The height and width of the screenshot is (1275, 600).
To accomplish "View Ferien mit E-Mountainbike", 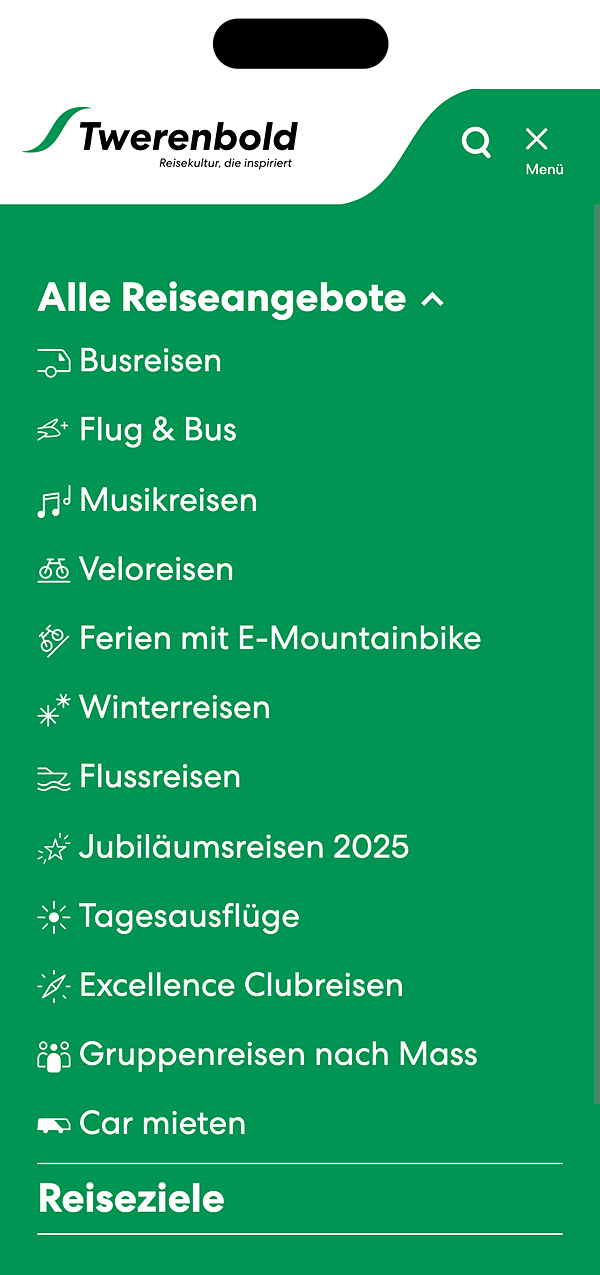I will pyautogui.click(x=280, y=638).
